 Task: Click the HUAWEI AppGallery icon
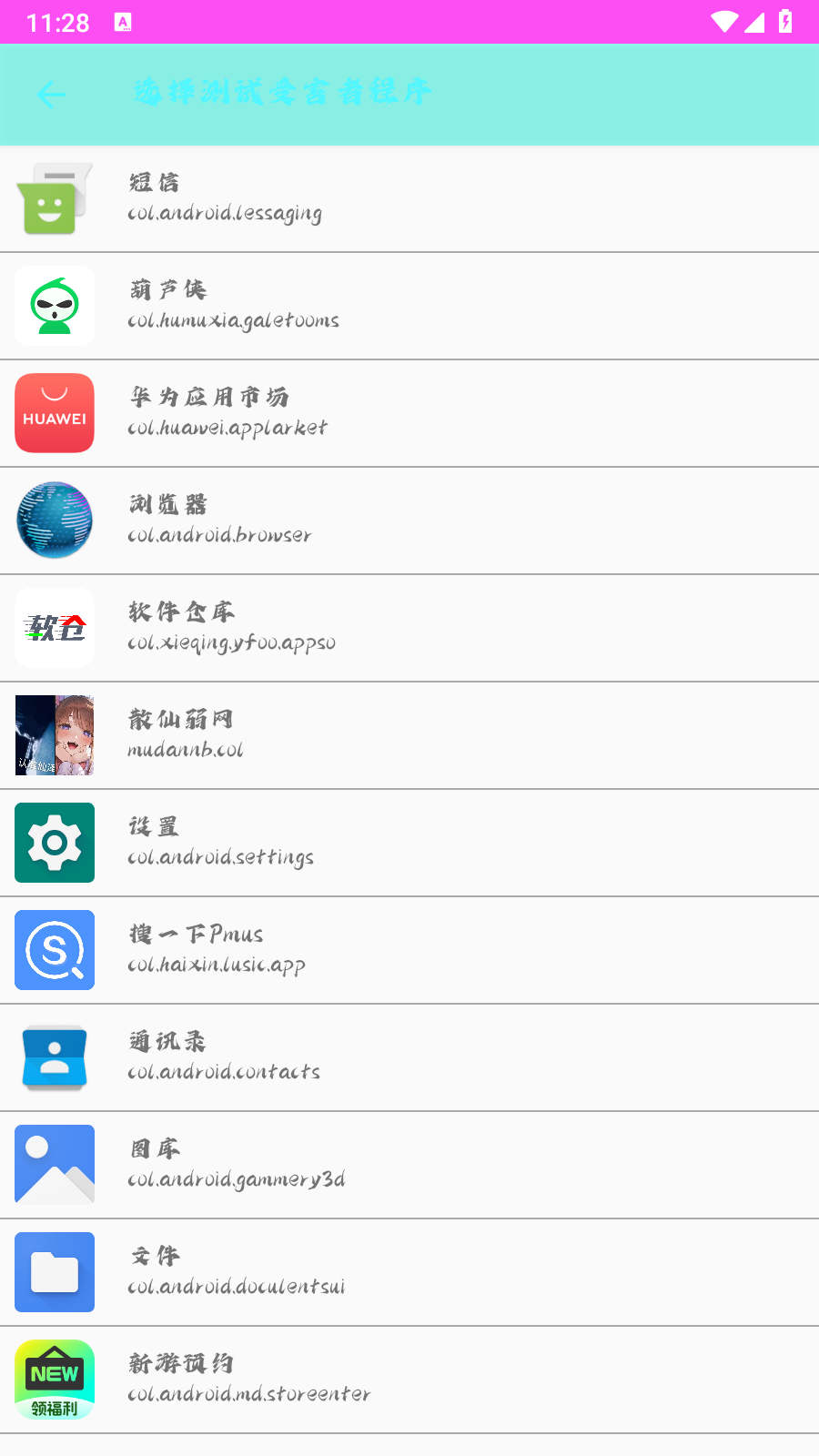[x=55, y=413]
